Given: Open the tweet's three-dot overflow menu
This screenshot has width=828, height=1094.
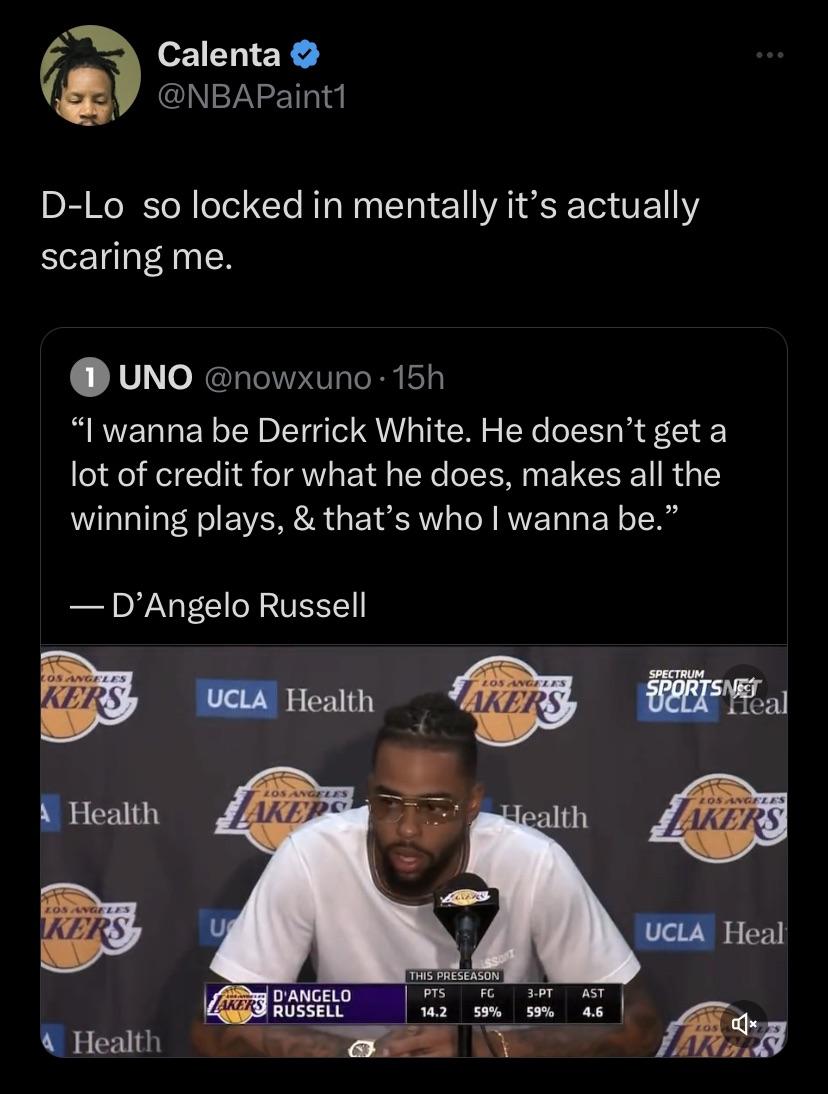Looking at the screenshot, I should (x=770, y=54).
